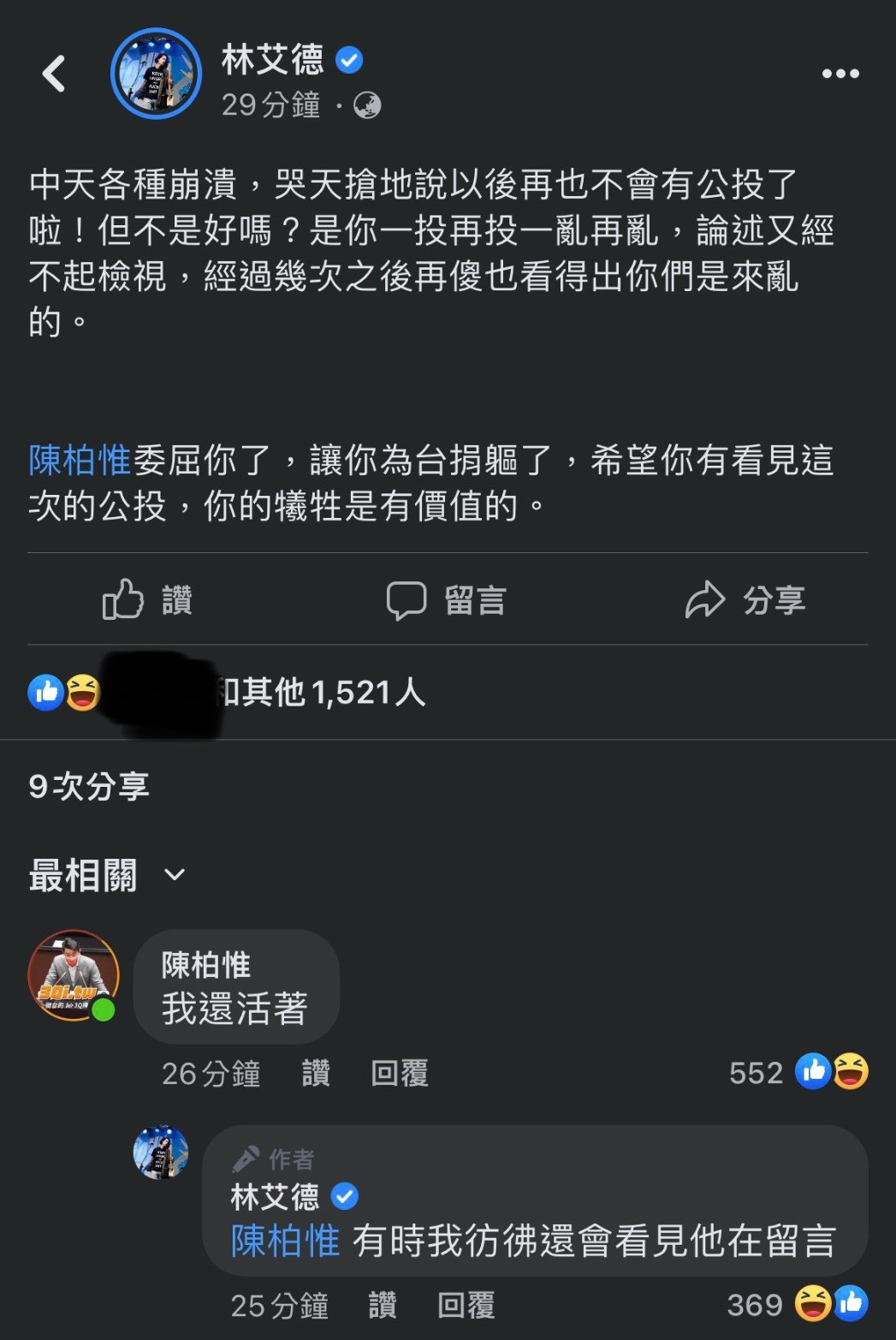Screen dimensions: 896x1340
Task: Open 林艾德's profile picture in post header
Action: (x=157, y=74)
